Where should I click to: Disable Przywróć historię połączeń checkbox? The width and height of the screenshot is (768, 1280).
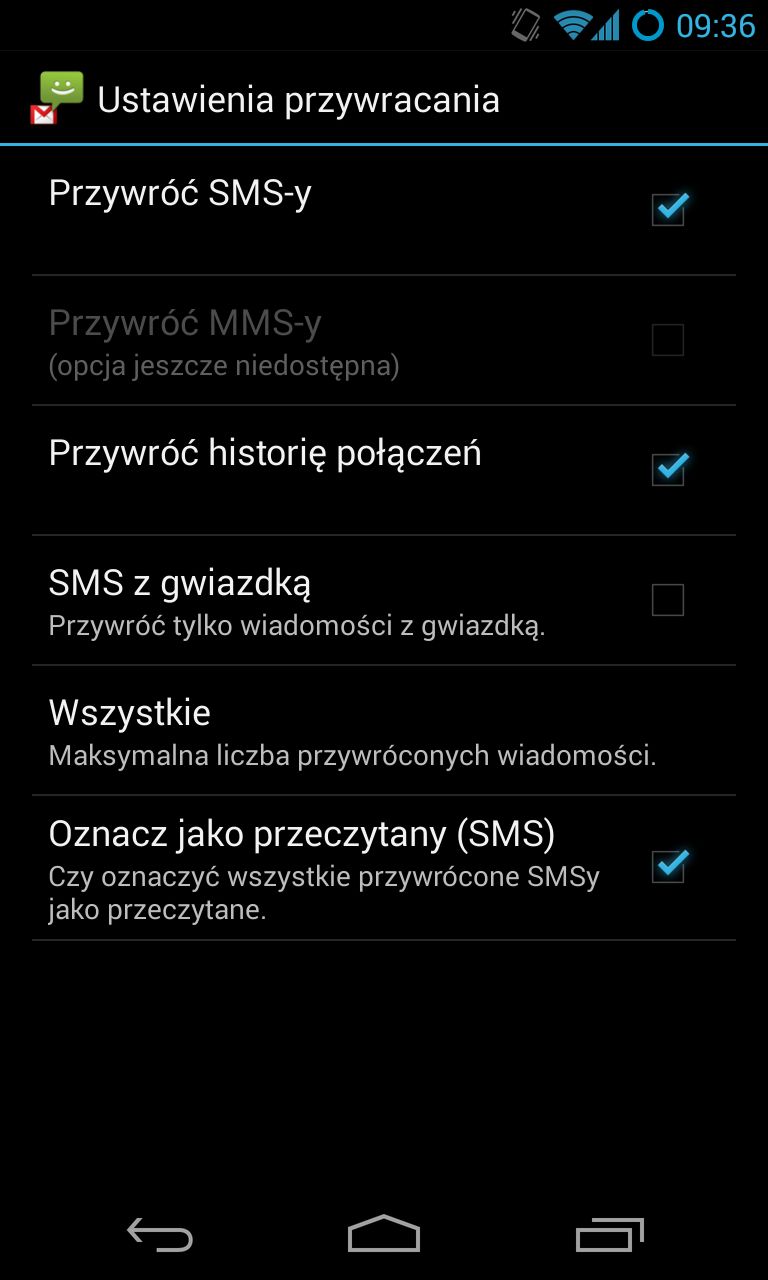point(668,469)
